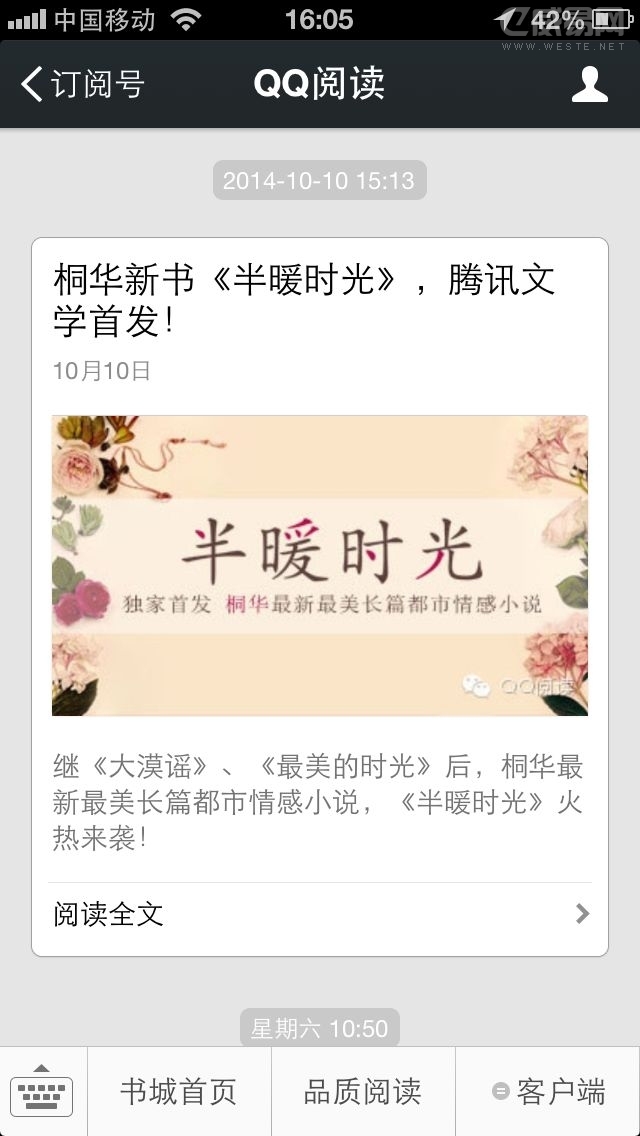The image size is (640, 1136).
Task: Open the 品质阅读 menu
Action: pos(362,1092)
